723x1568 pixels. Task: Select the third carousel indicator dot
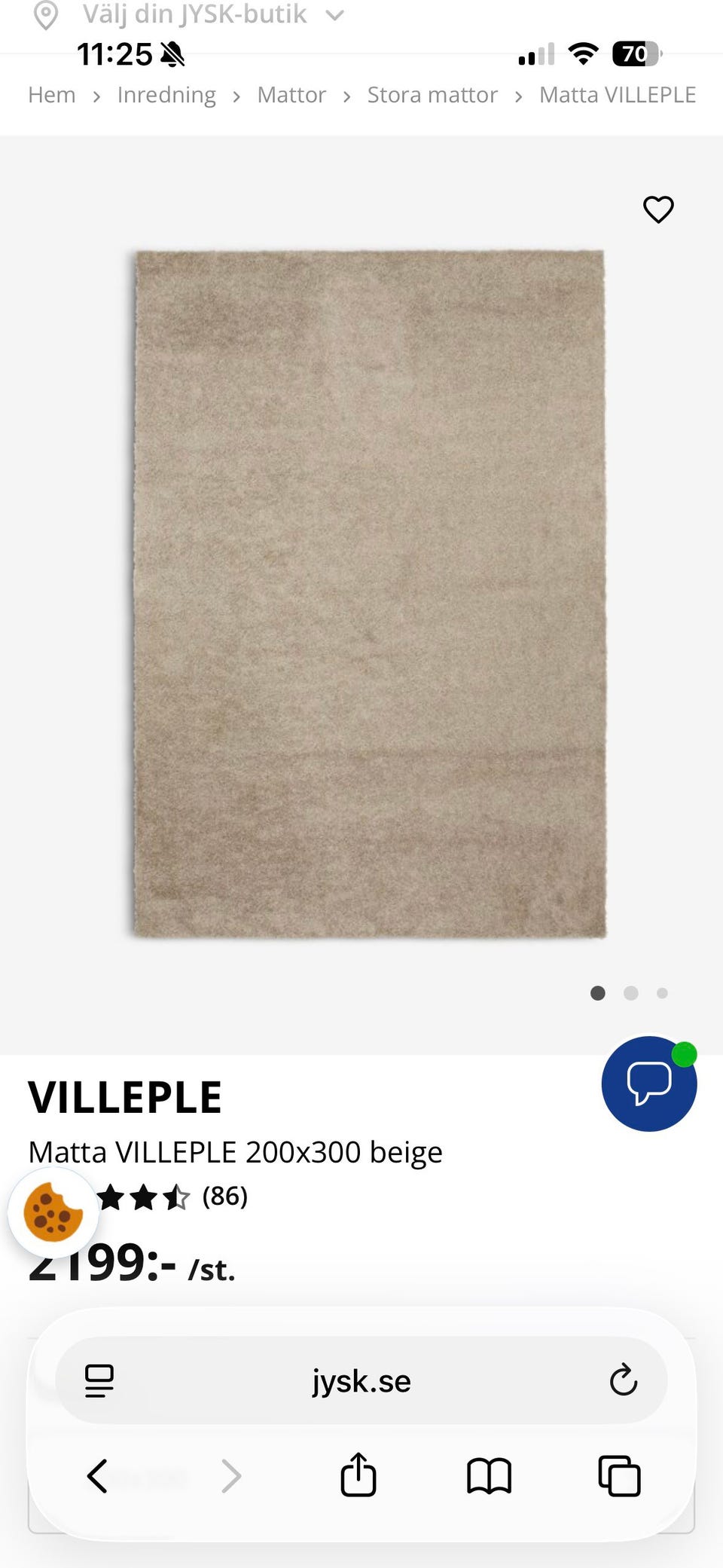coord(662,993)
